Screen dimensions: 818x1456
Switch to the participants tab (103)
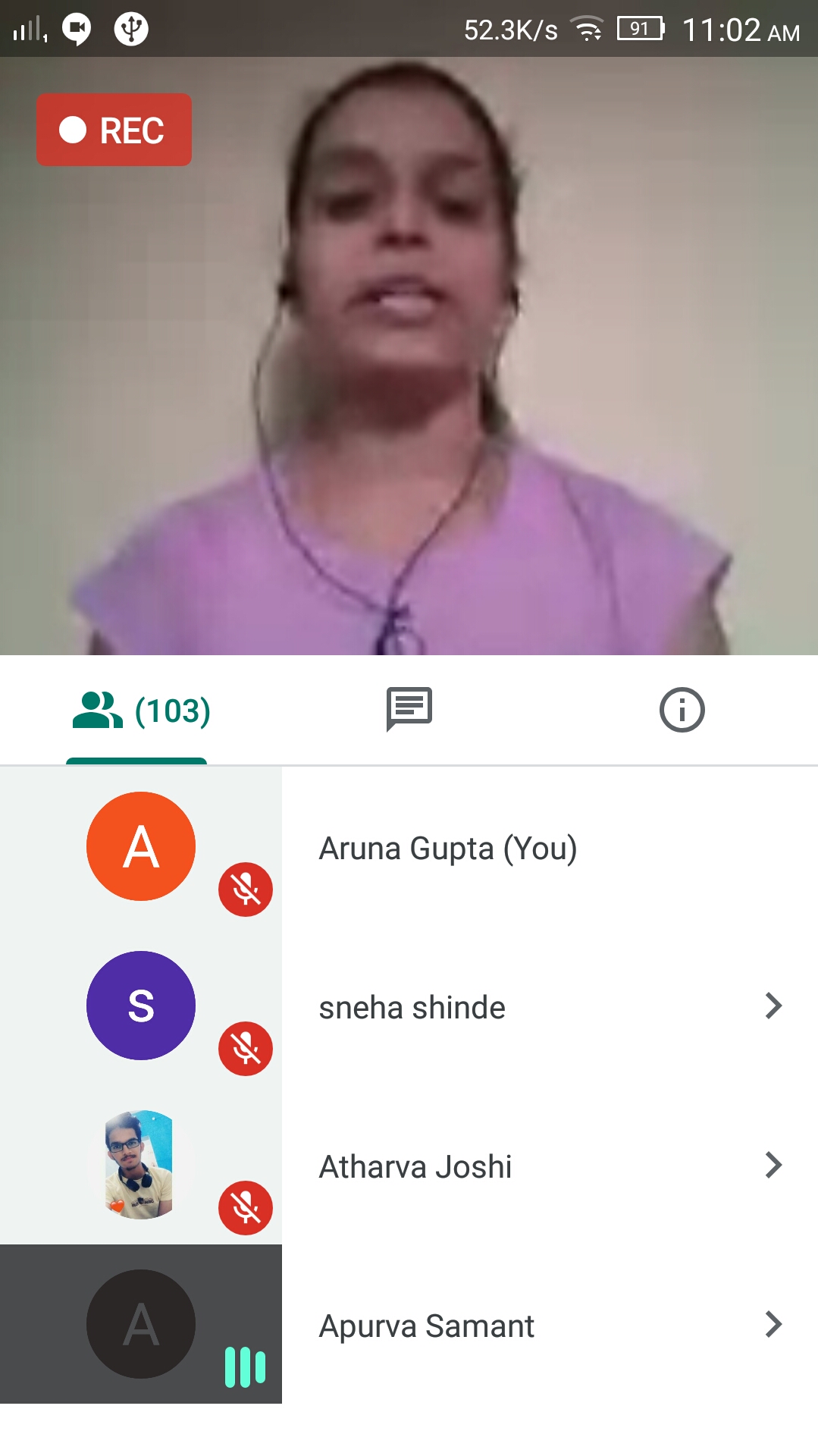click(x=141, y=711)
